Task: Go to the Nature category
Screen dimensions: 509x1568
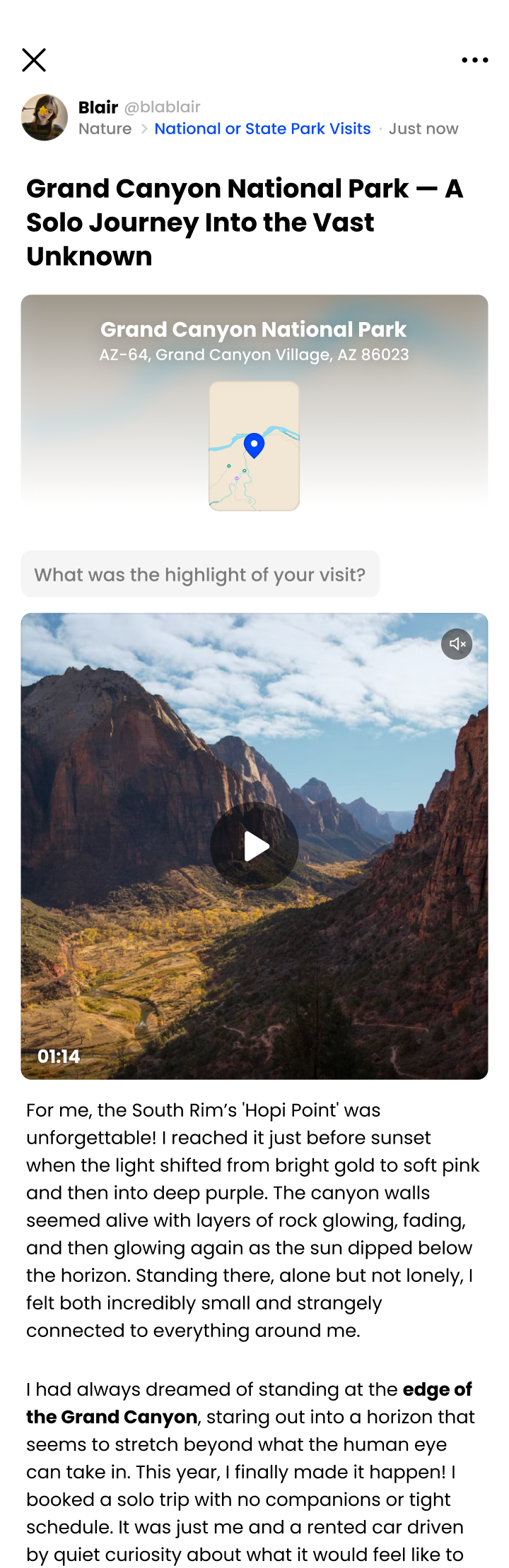Action: 105,129
